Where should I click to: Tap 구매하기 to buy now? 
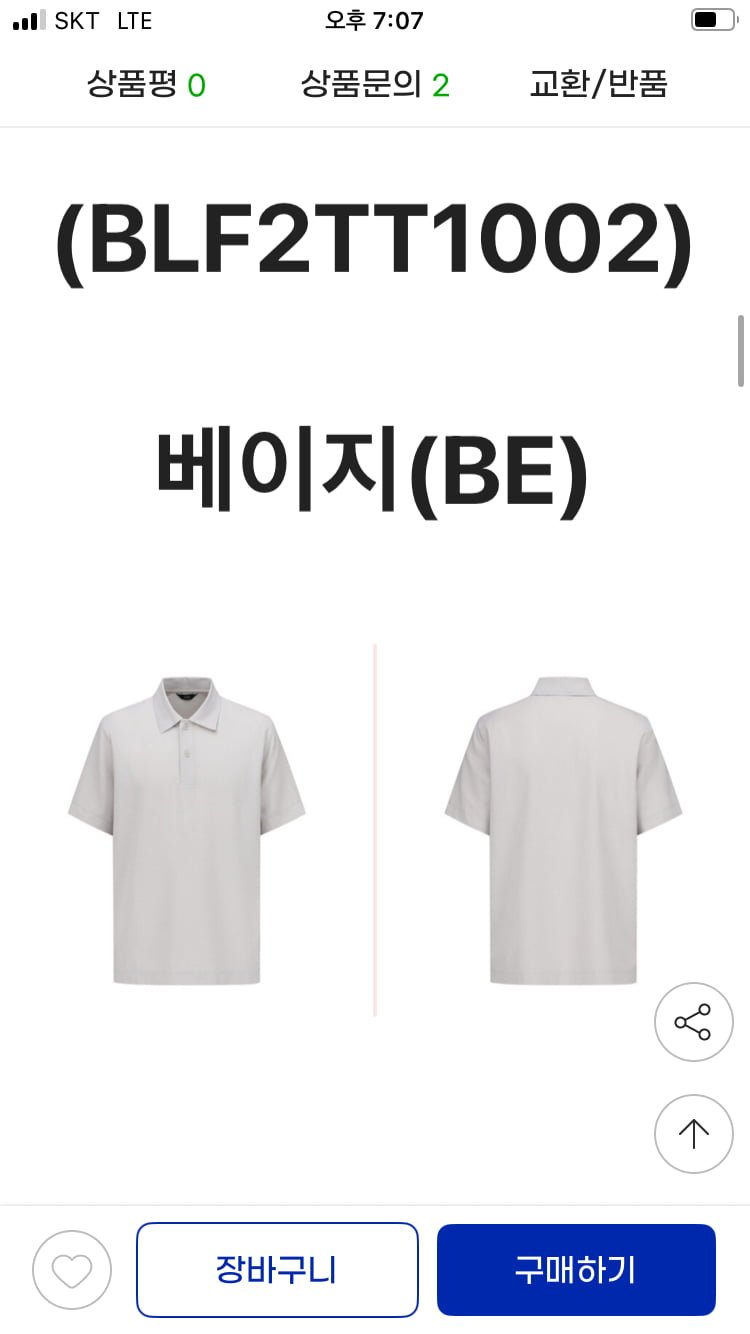[x=576, y=1270]
